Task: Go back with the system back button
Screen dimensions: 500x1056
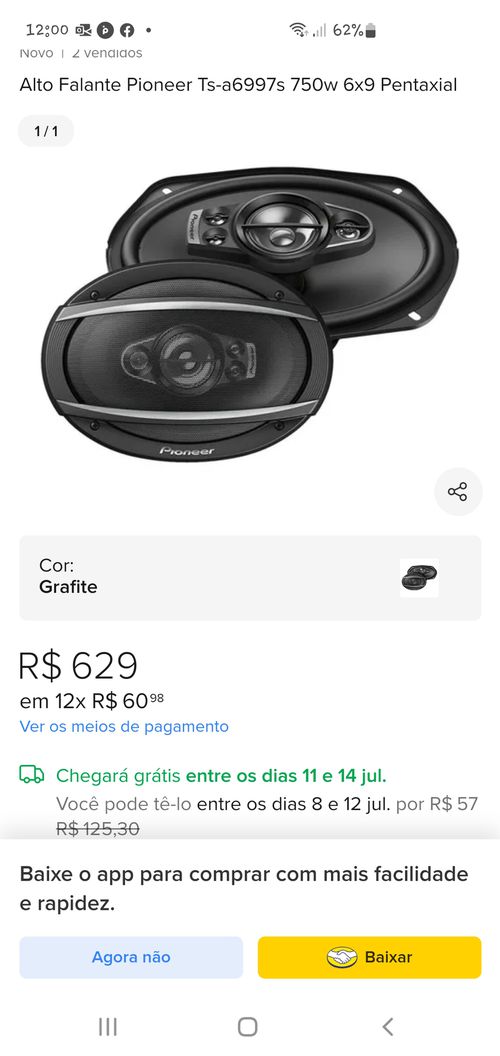Action: [x=387, y=1026]
